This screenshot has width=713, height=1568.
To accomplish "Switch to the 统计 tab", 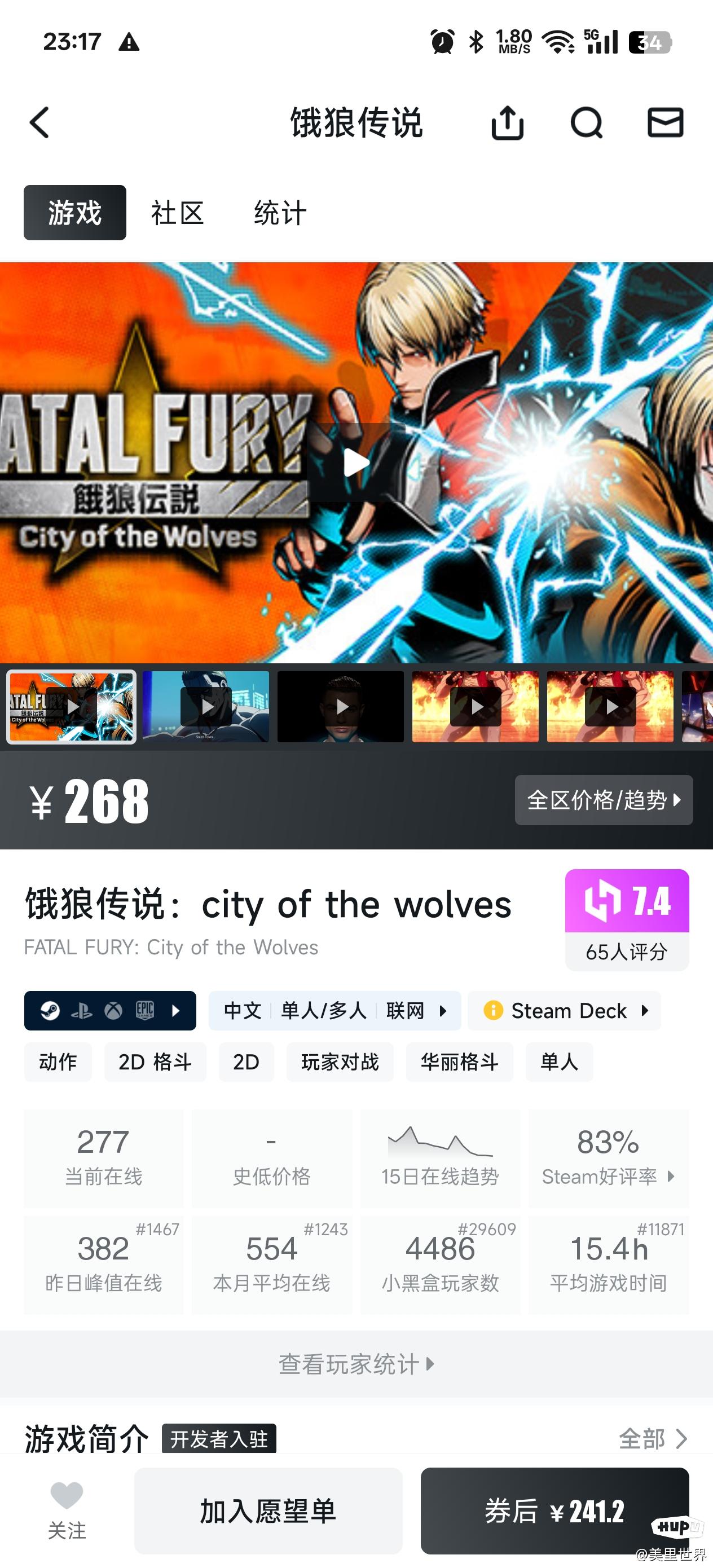I will [x=279, y=213].
